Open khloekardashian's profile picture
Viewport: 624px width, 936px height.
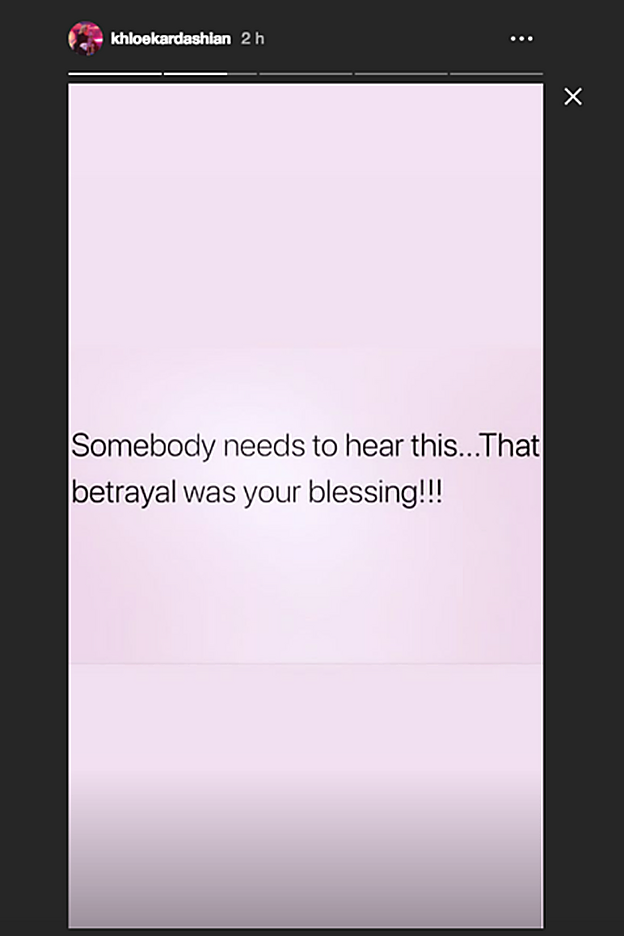tap(85, 38)
